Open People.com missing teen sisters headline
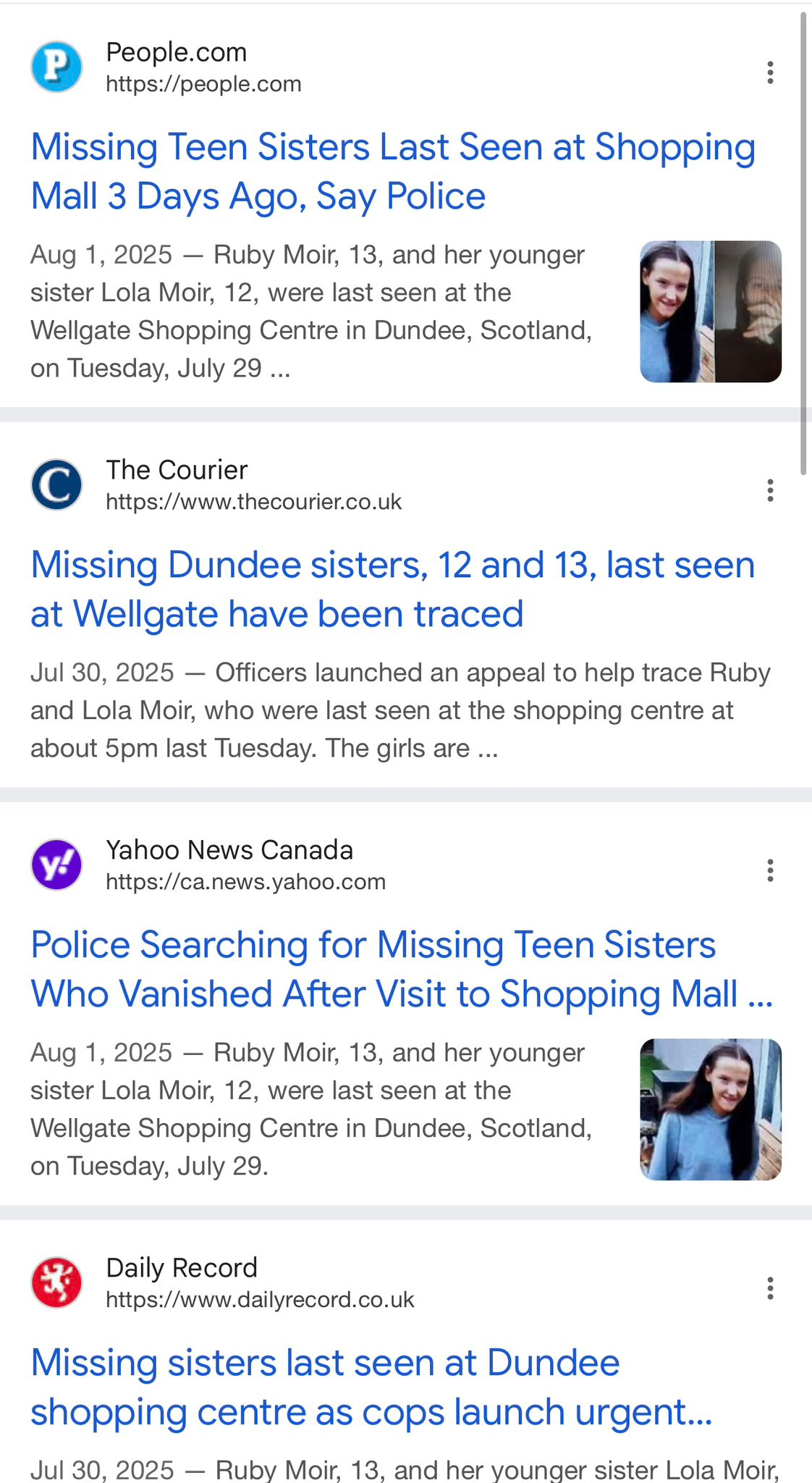This screenshot has width=812, height=1483. coord(393,172)
